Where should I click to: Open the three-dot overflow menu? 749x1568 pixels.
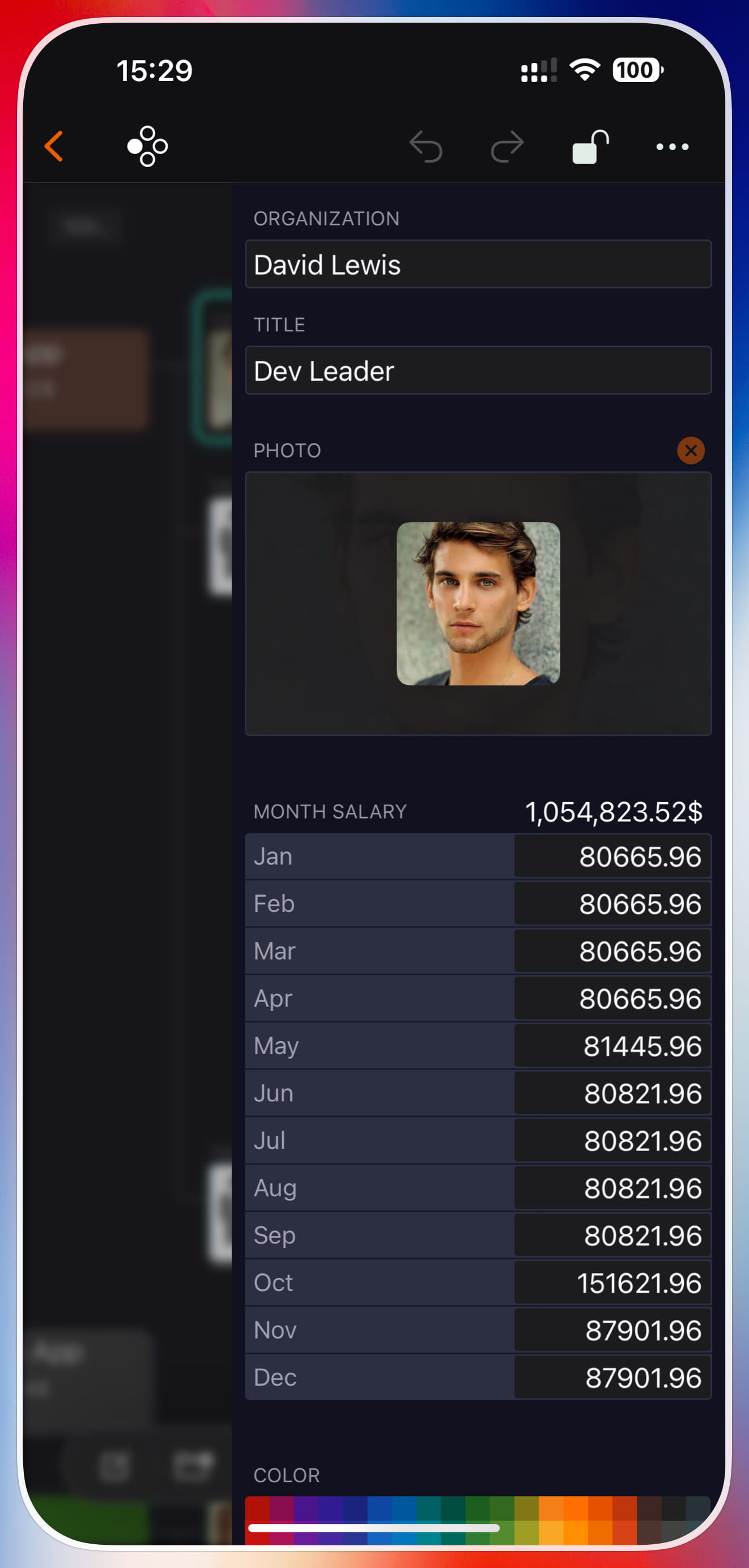tap(673, 147)
